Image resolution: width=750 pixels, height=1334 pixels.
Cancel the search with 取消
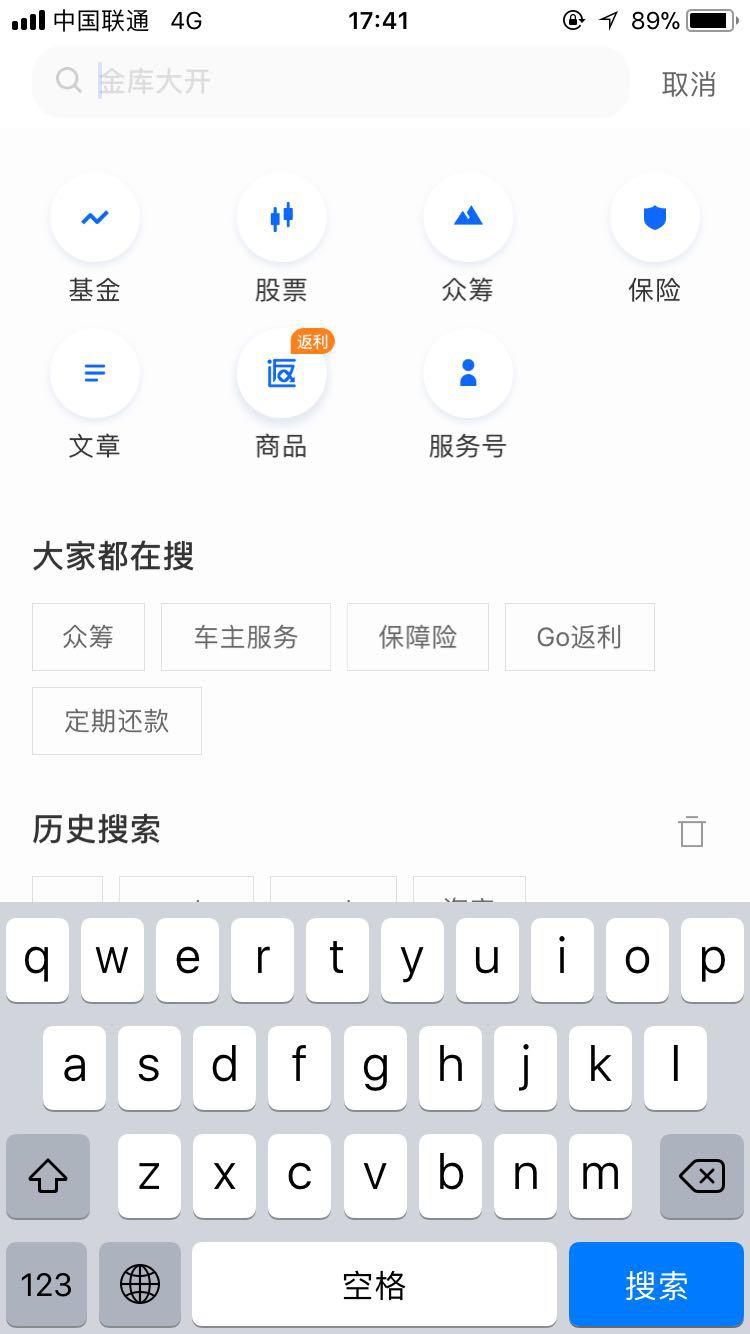[x=689, y=84]
